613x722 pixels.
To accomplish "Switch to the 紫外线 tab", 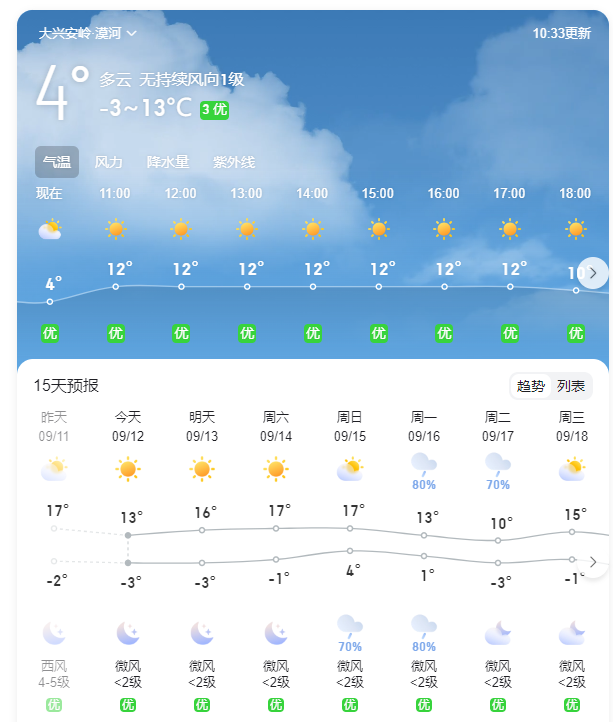I will 233,162.
